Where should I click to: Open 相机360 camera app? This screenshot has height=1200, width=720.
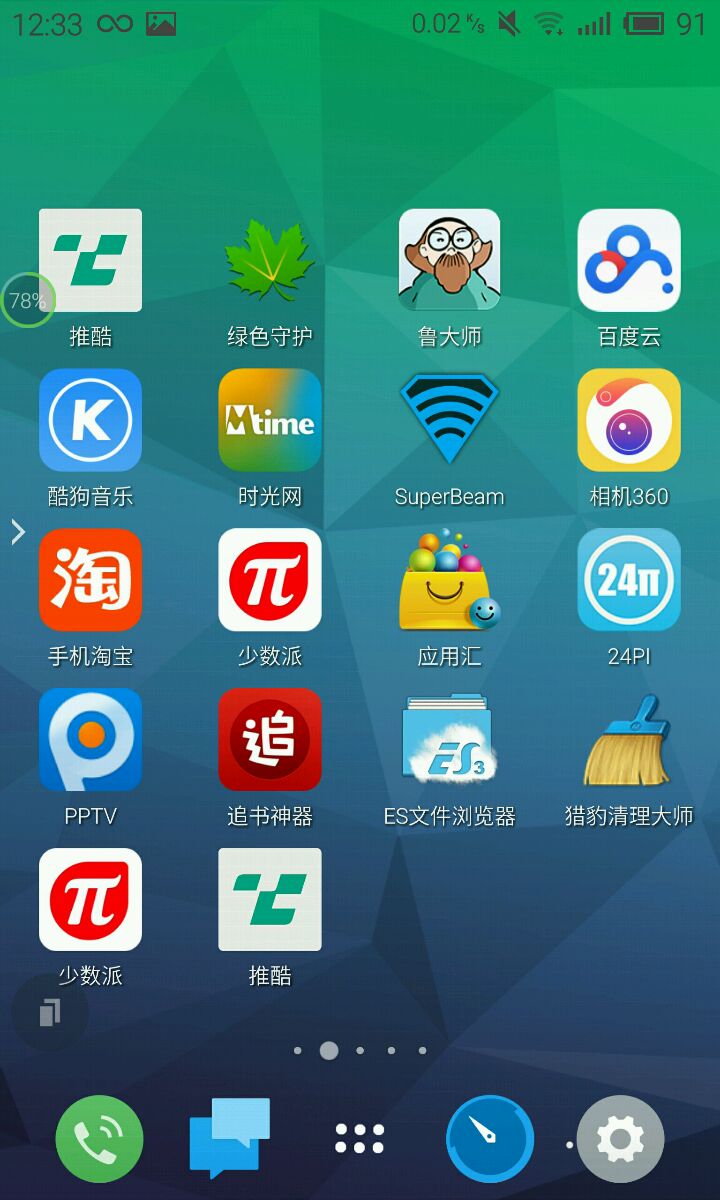click(x=629, y=421)
